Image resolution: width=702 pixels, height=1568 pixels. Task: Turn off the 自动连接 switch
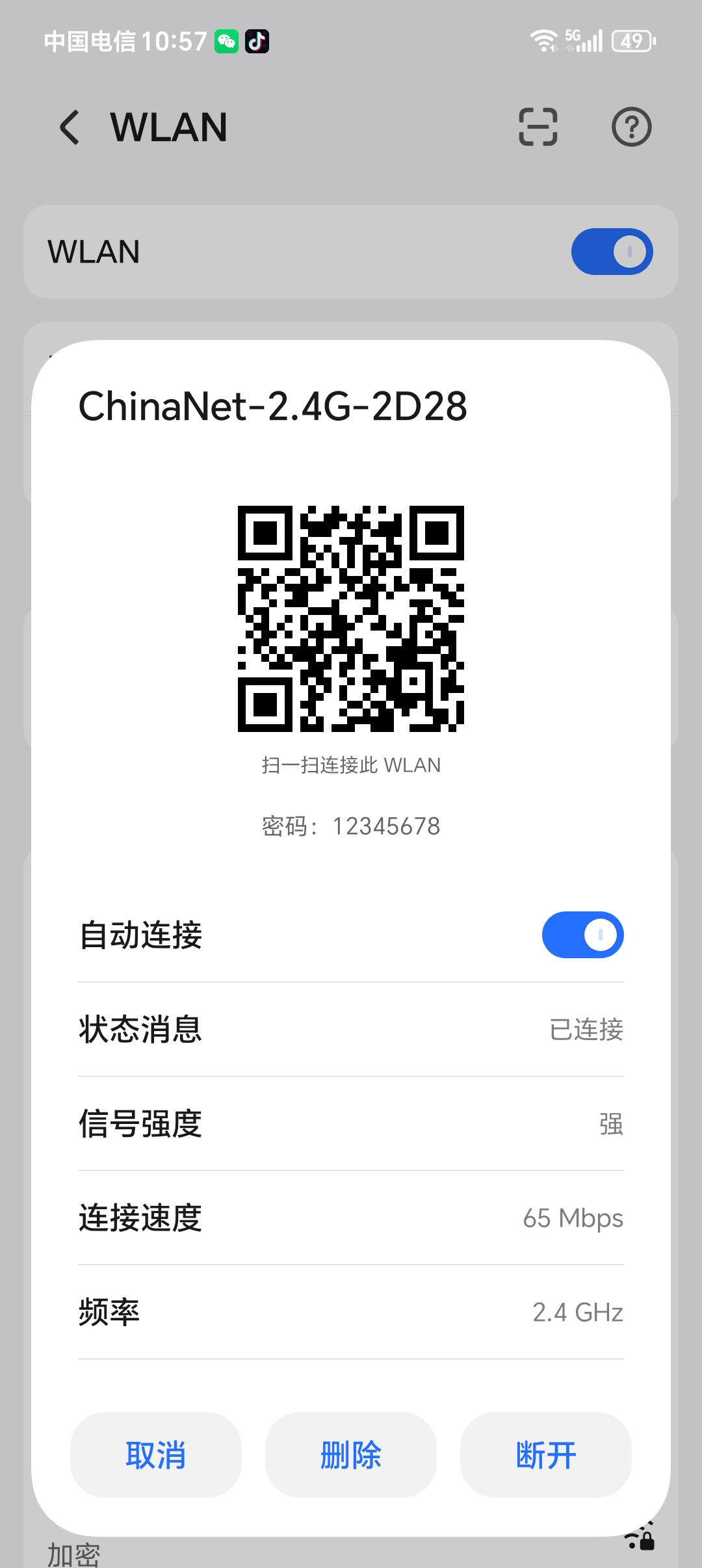(x=582, y=935)
